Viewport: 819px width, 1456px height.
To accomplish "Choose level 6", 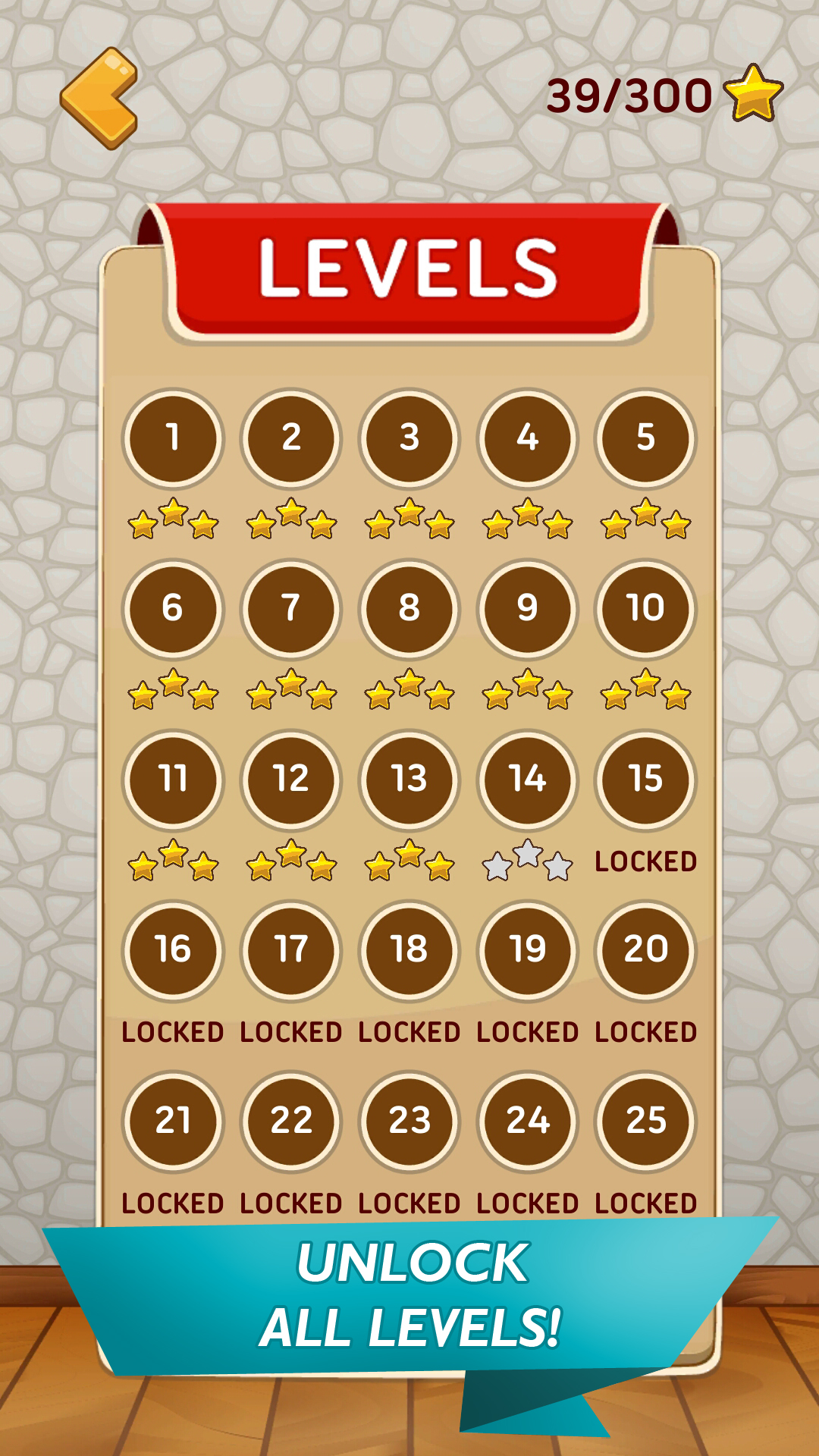I will pyautogui.click(x=173, y=609).
